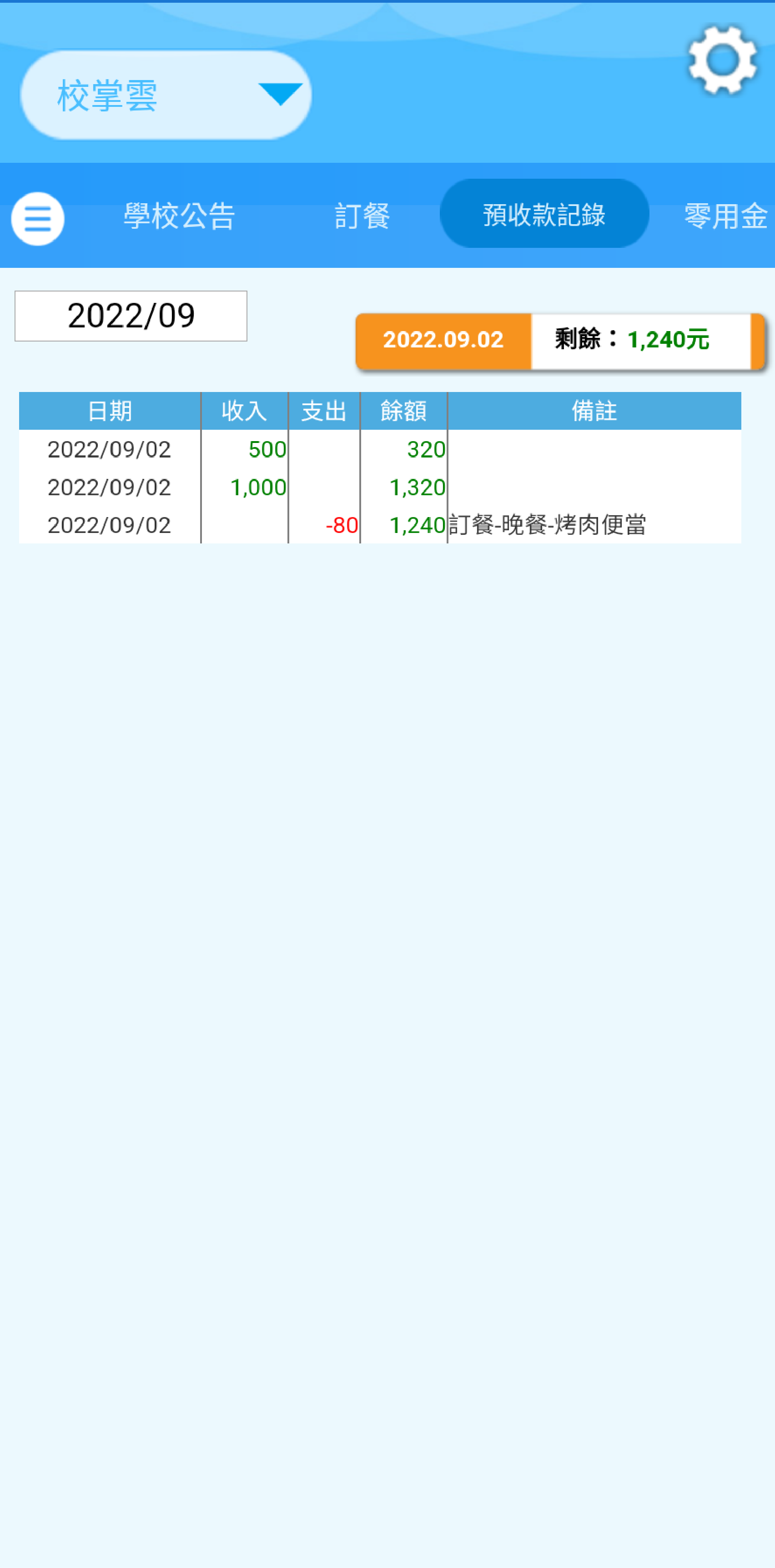
Task: Go to the 零用金 tab
Action: (726, 216)
